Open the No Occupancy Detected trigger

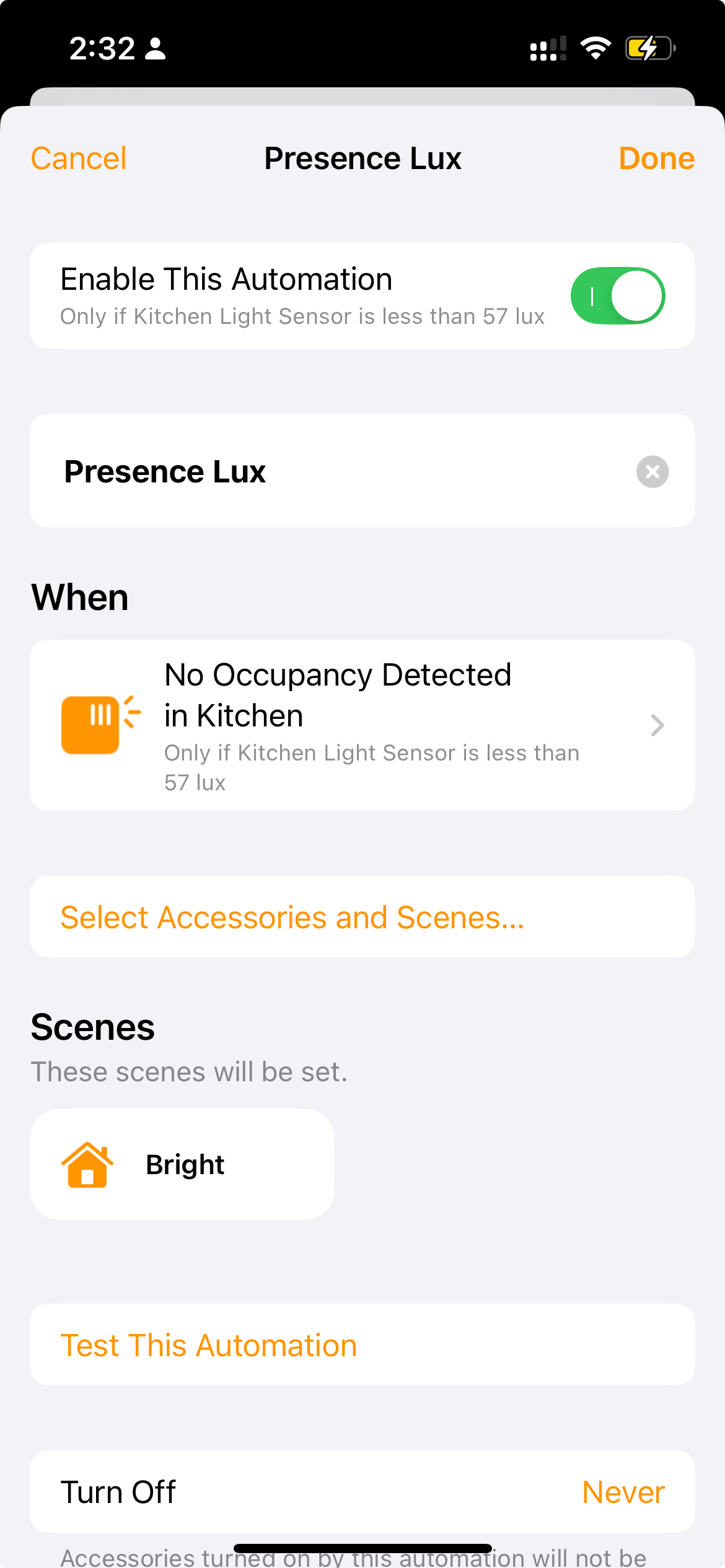tap(362, 725)
